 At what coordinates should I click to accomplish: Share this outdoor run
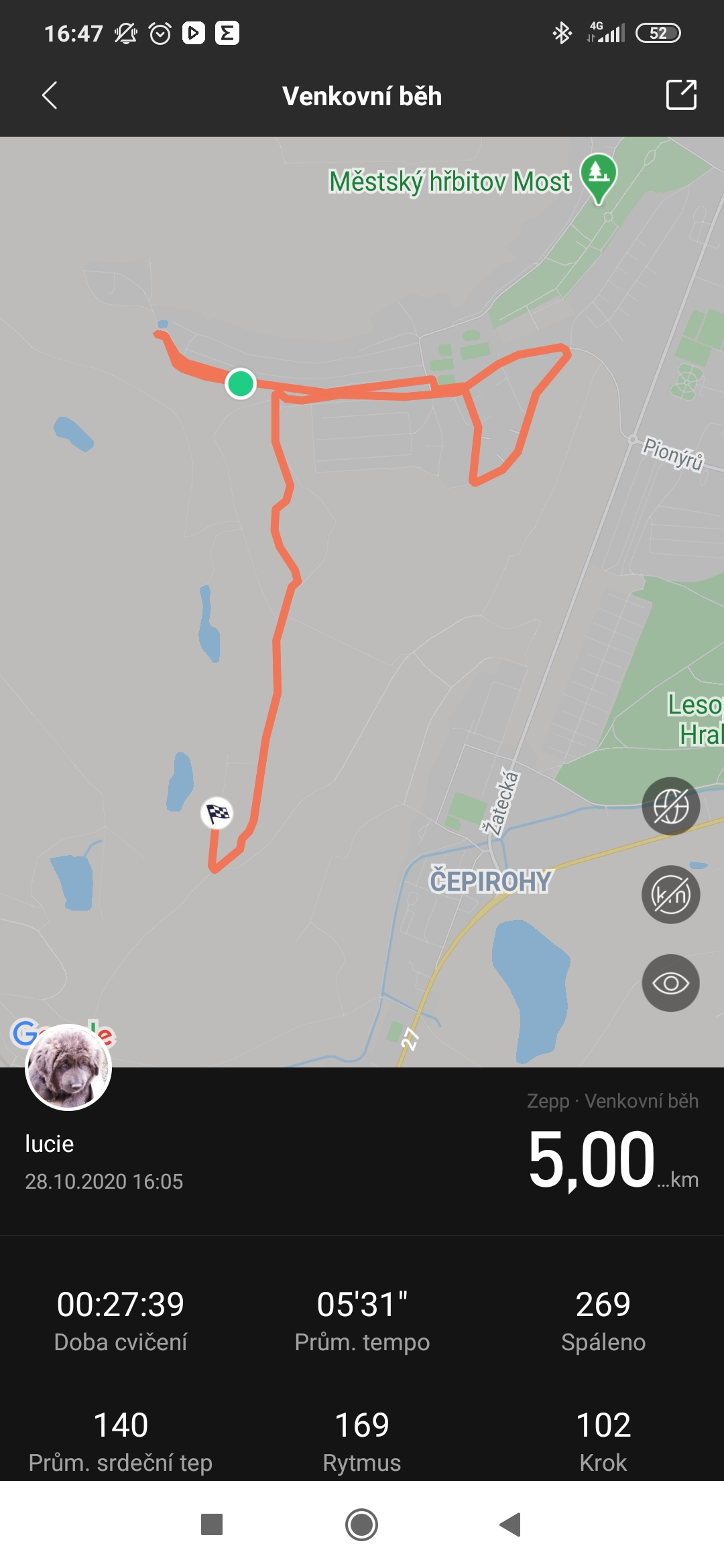tap(681, 94)
